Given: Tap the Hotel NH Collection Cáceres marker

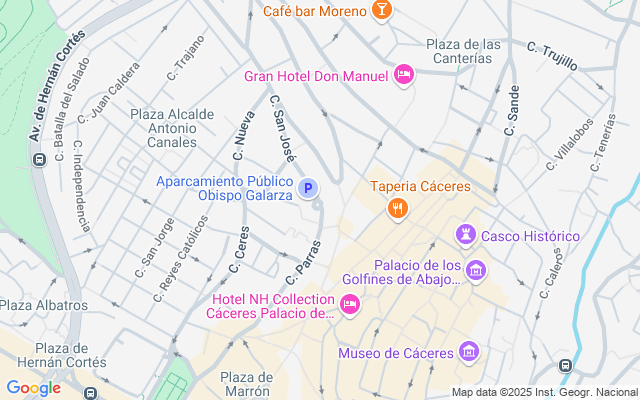Looking at the screenshot, I should [x=349, y=307].
